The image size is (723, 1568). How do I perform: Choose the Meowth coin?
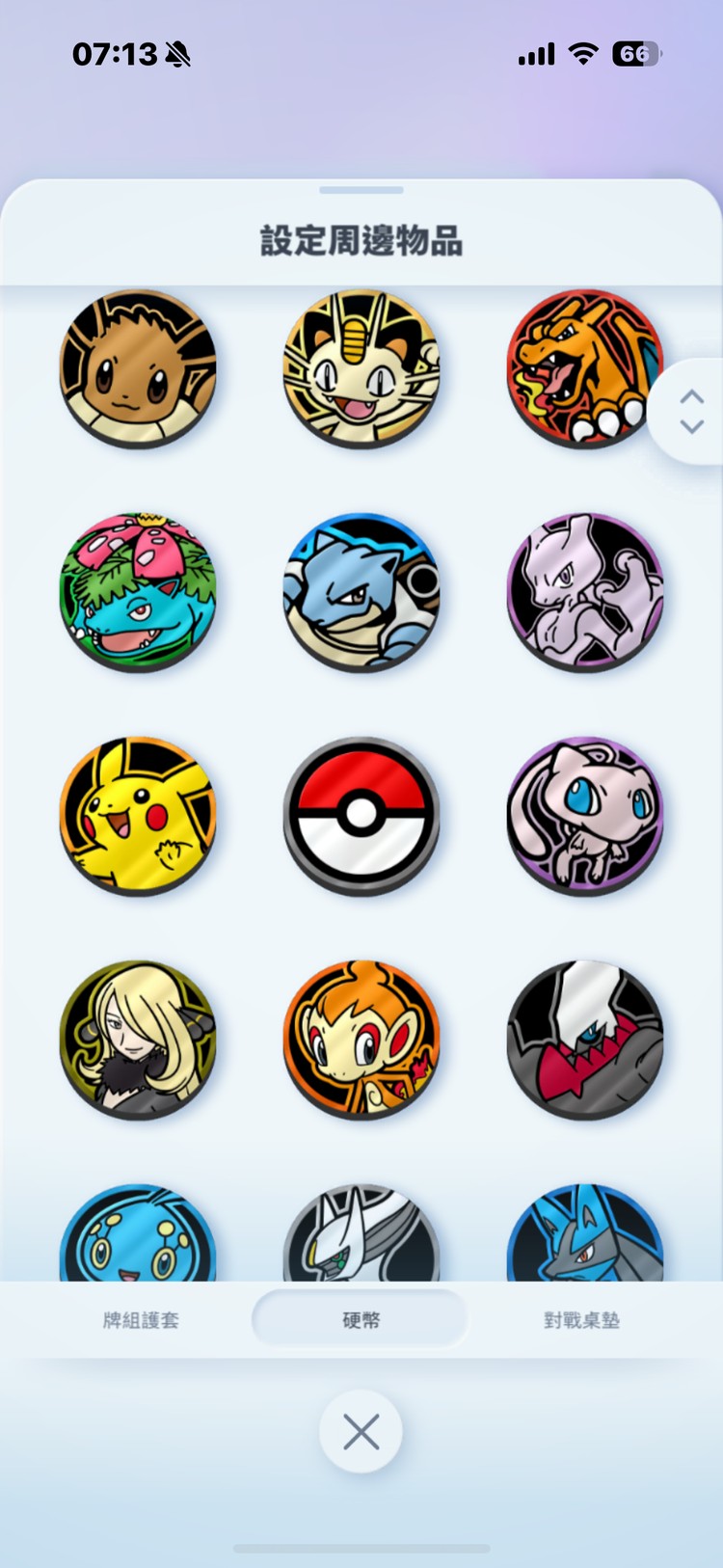point(361,368)
